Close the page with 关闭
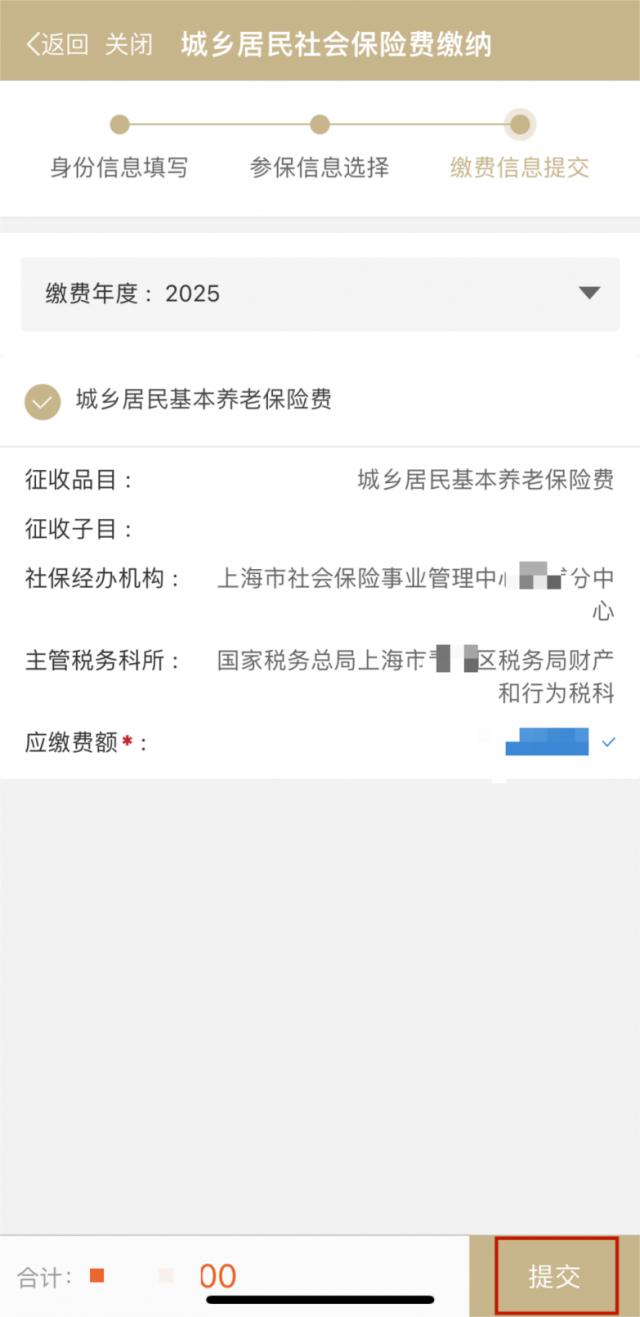Image resolution: width=640 pixels, height=1317 pixels. pyautogui.click(x=129, y=44)
